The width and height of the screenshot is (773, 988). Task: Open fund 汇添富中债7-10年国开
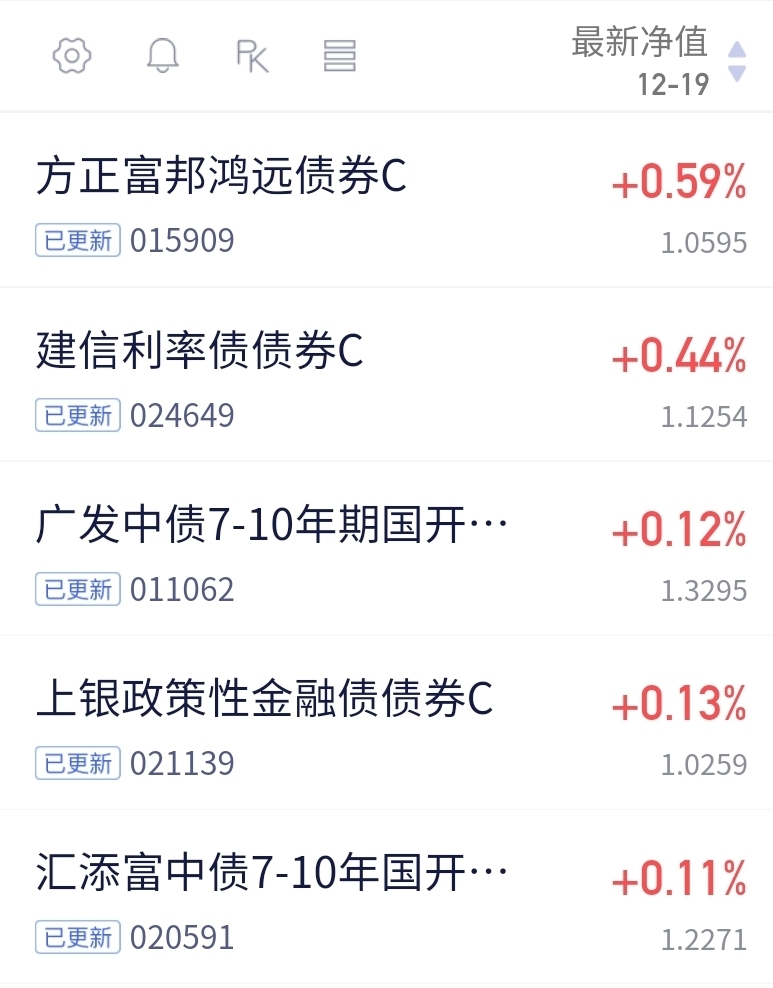click(271, 874)
